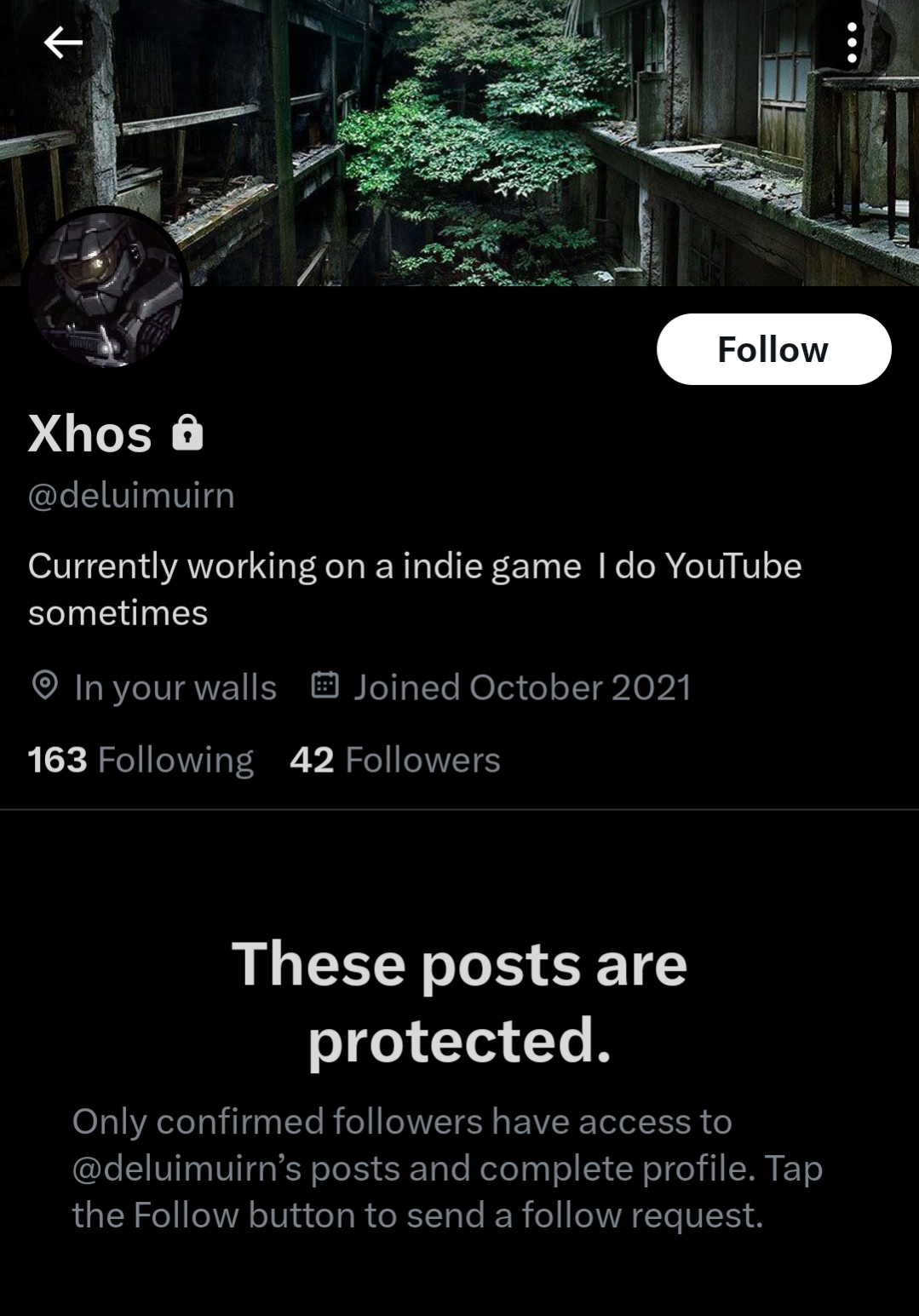Follow the Xhos account

pyautogui.click(x=773, y=349)
